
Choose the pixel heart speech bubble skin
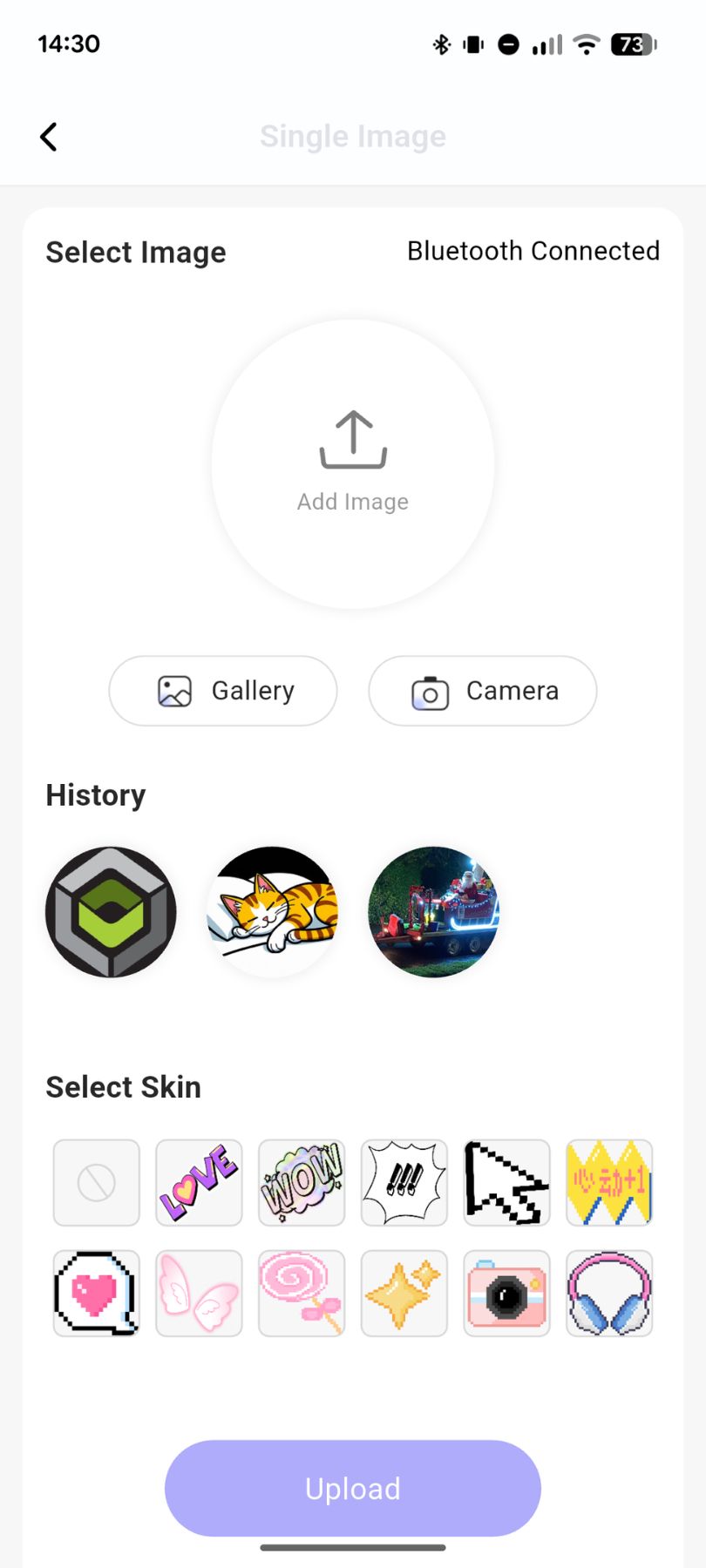(97, 1294)
